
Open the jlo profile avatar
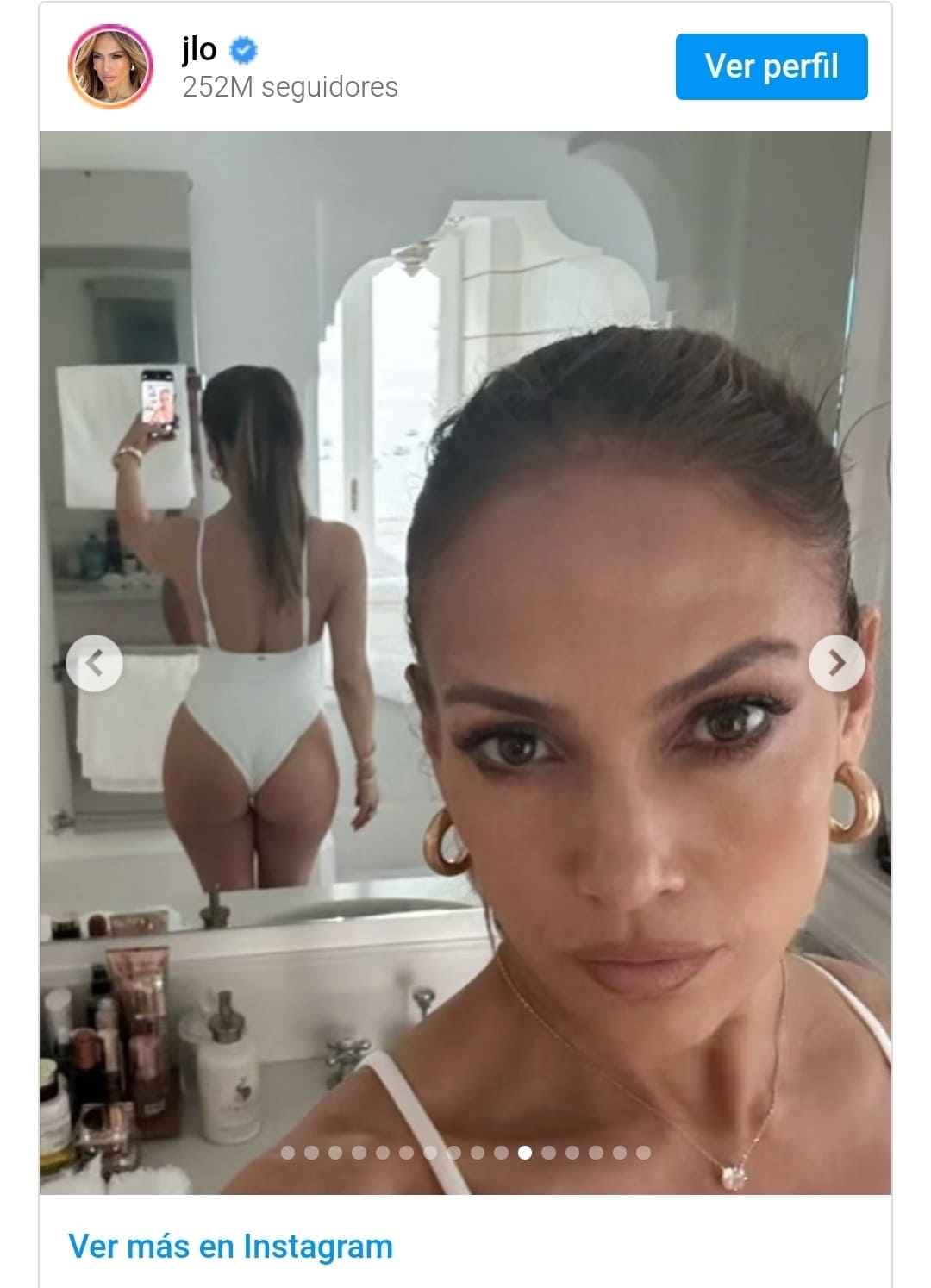coord(110,67)
